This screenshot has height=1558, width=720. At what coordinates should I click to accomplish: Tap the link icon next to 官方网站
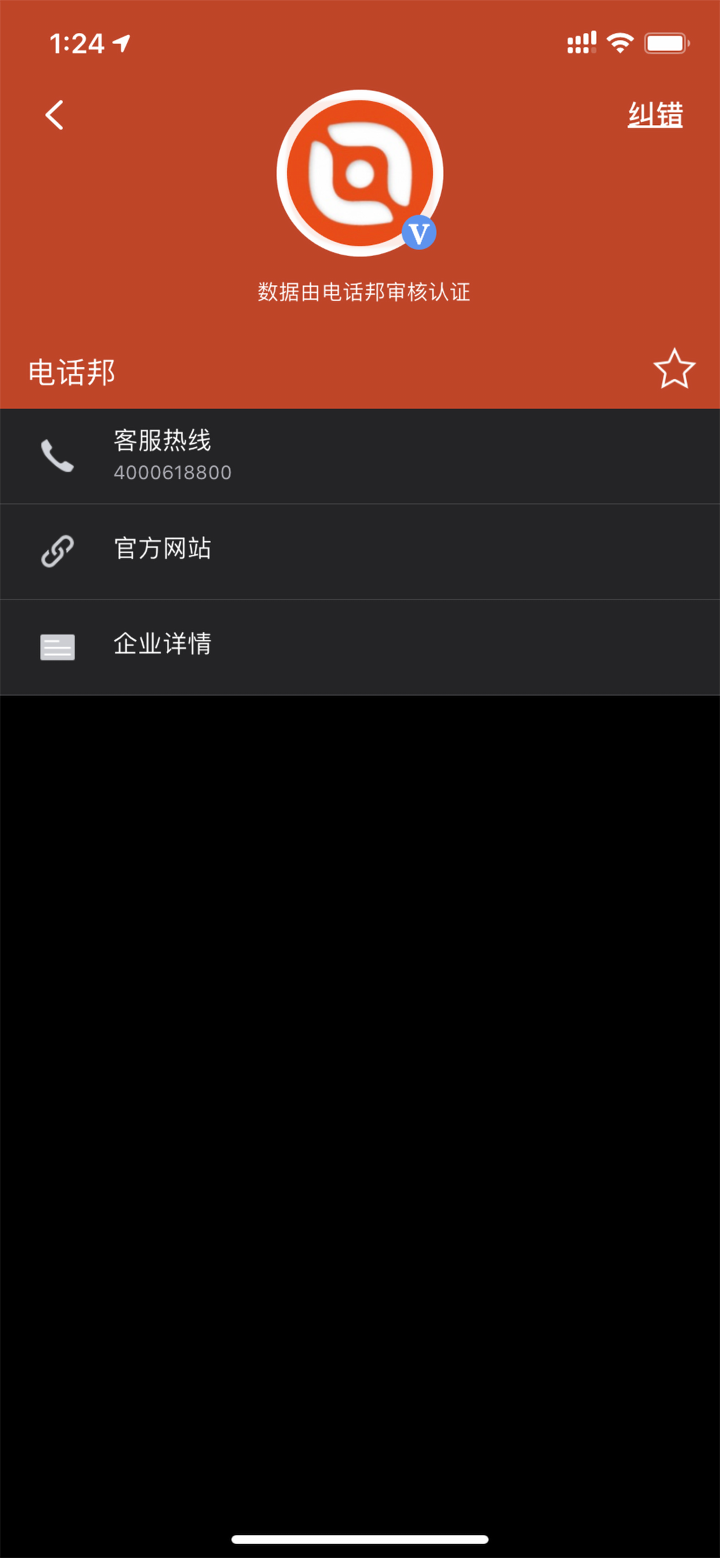[57, 551]
